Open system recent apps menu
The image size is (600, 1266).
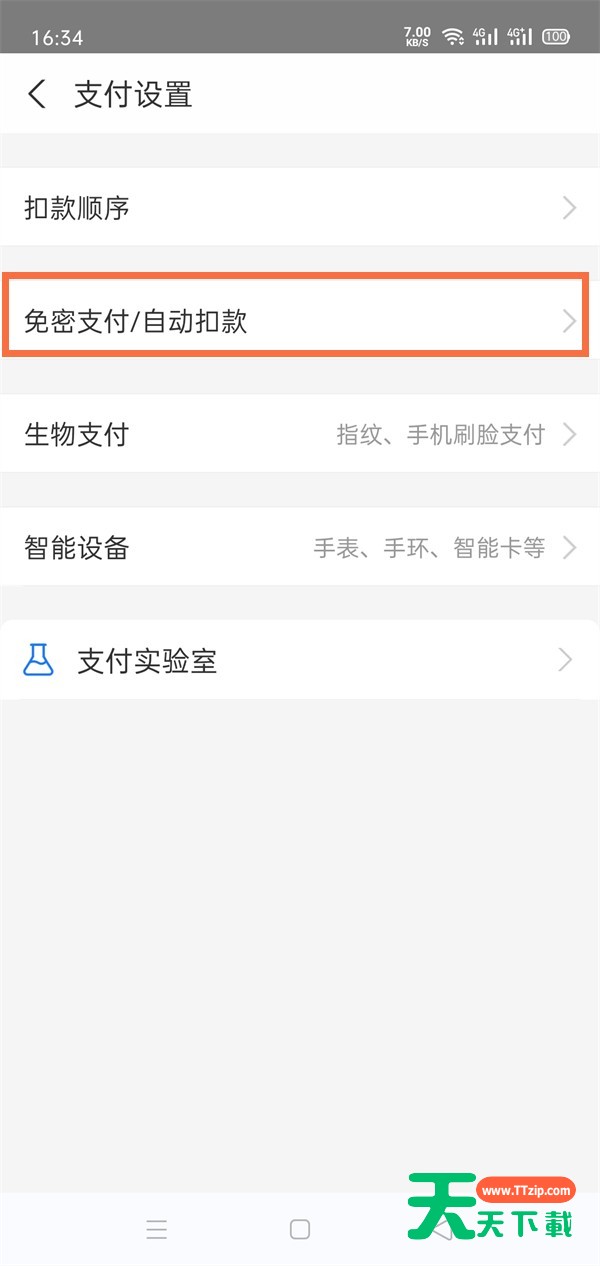tap(156, 1229)
